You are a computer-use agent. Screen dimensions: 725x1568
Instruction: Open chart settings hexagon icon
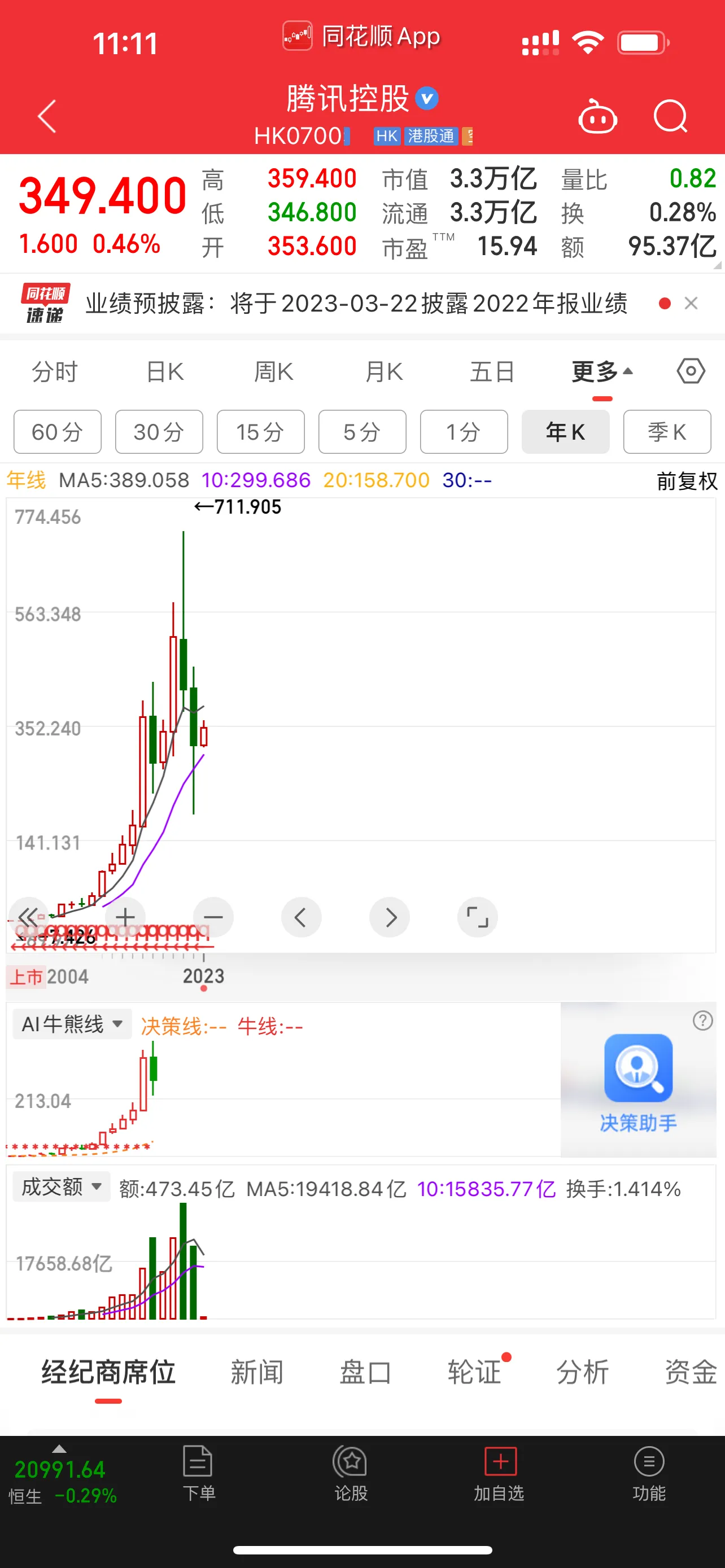tap(691, 371)
